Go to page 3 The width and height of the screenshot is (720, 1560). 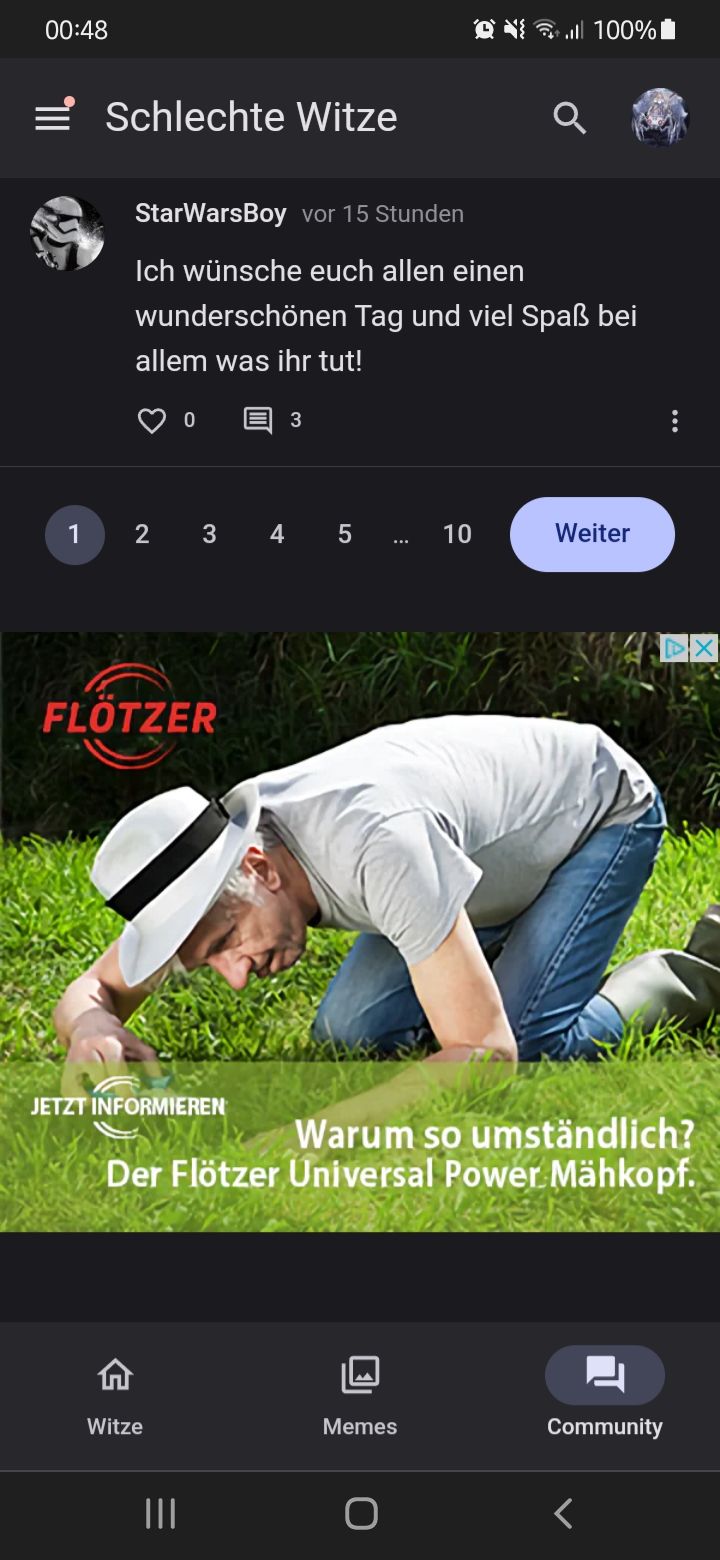[209, 534]
